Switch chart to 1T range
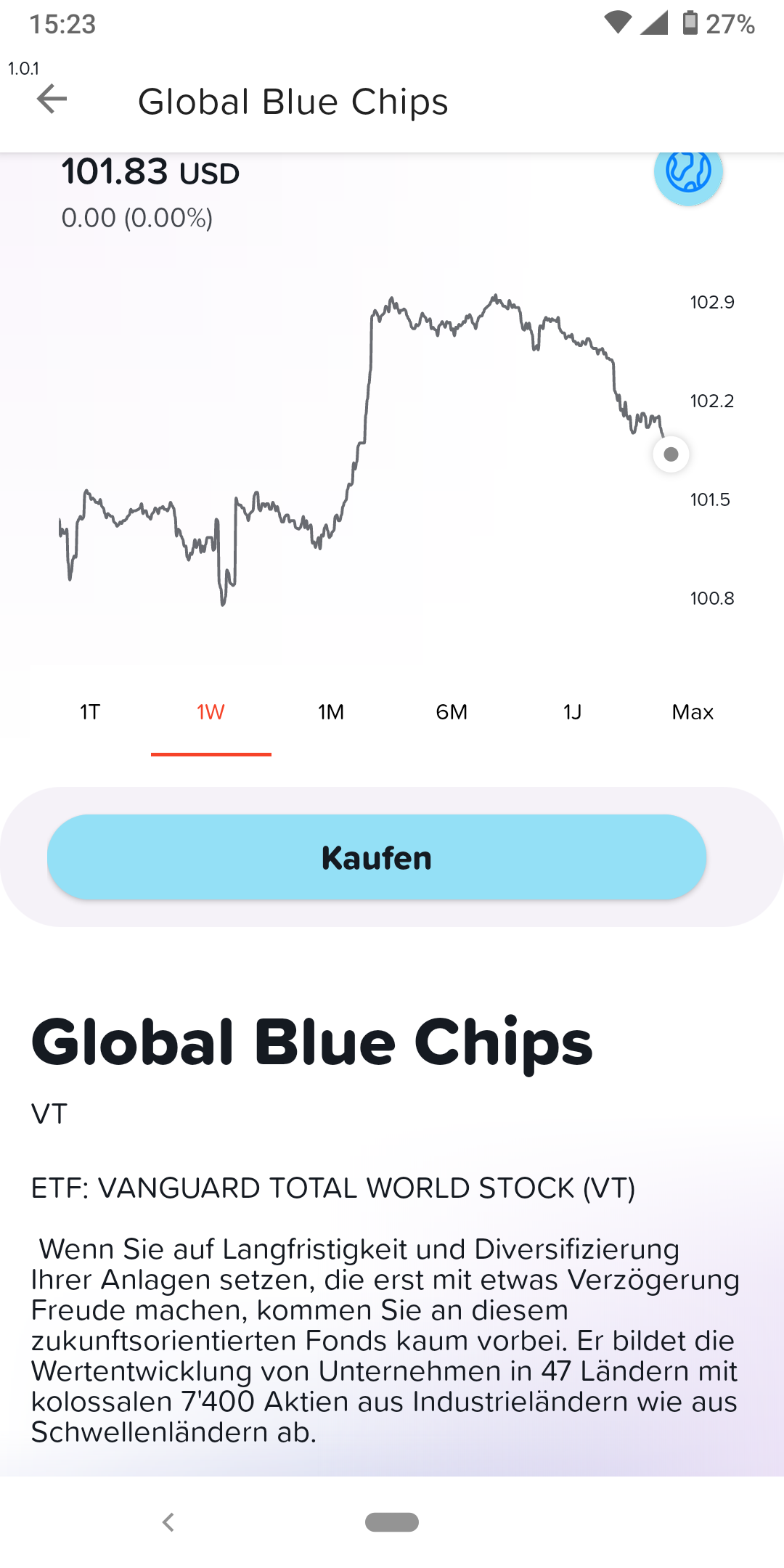 point(90,712)
